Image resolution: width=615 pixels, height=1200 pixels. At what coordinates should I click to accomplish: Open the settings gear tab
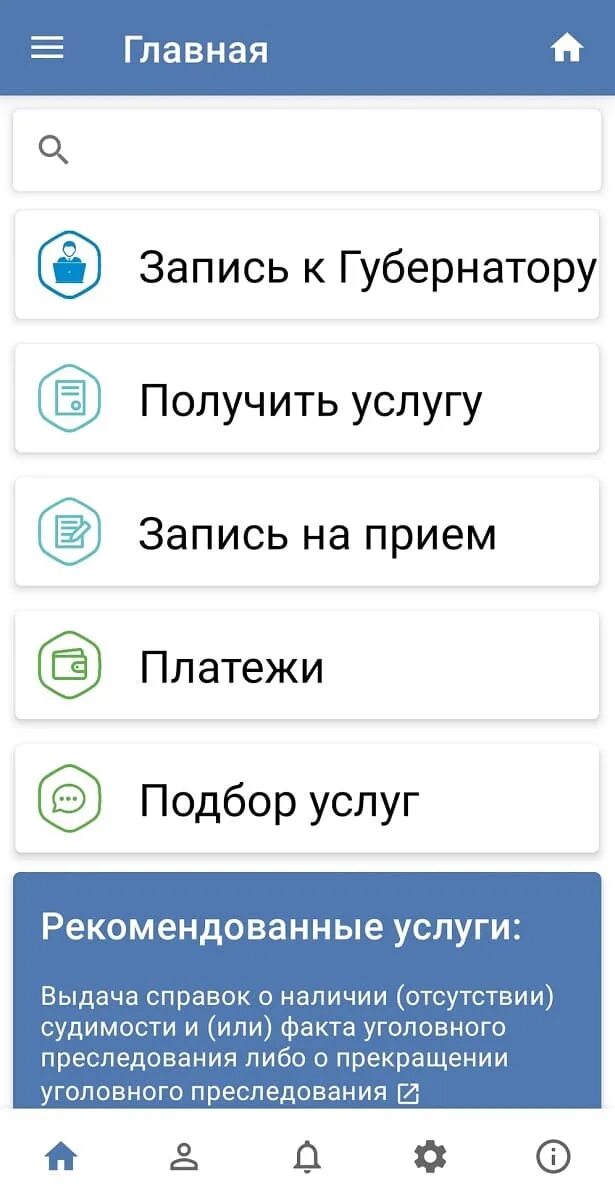point(430,1157)
